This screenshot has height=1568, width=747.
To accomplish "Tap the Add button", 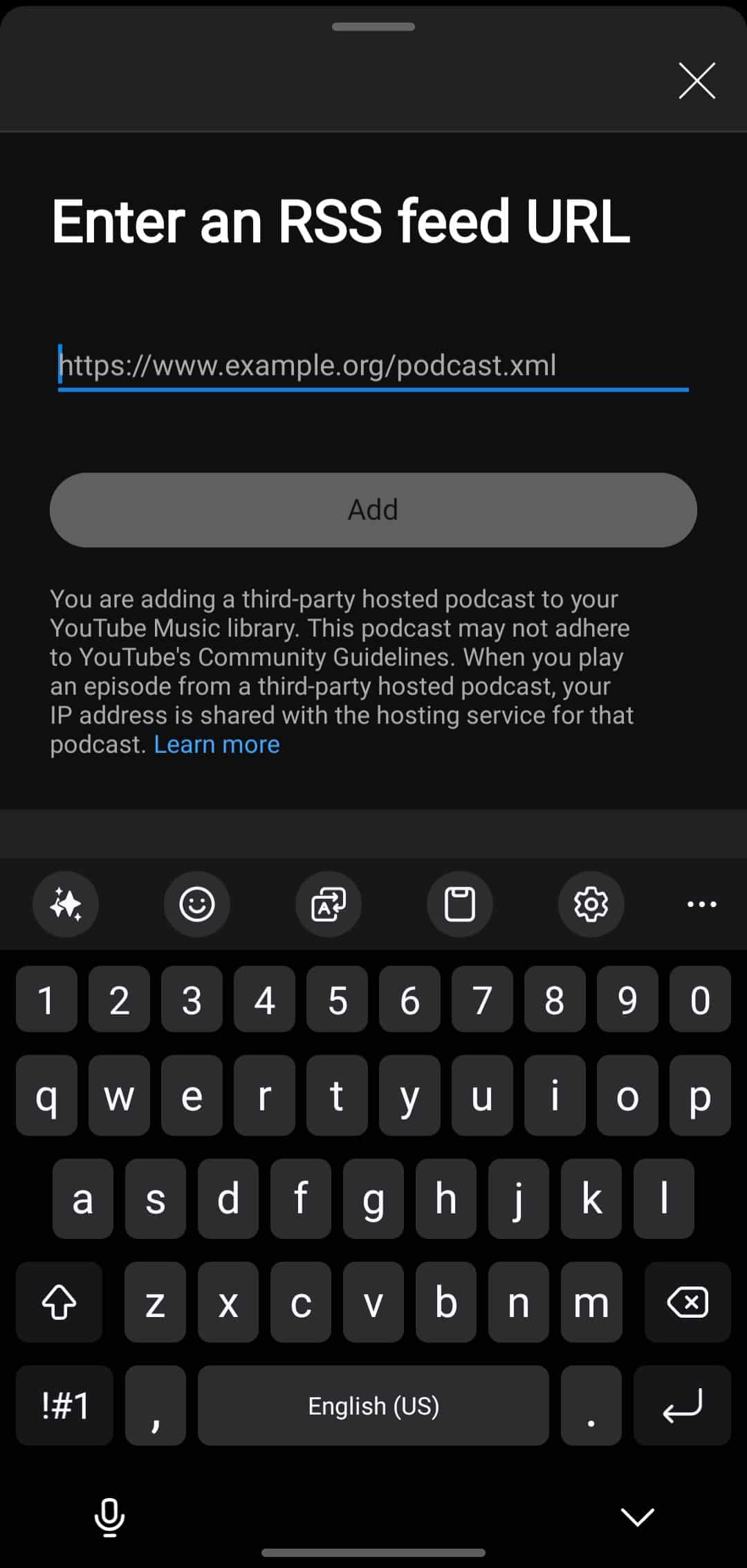I will (373, 510).
